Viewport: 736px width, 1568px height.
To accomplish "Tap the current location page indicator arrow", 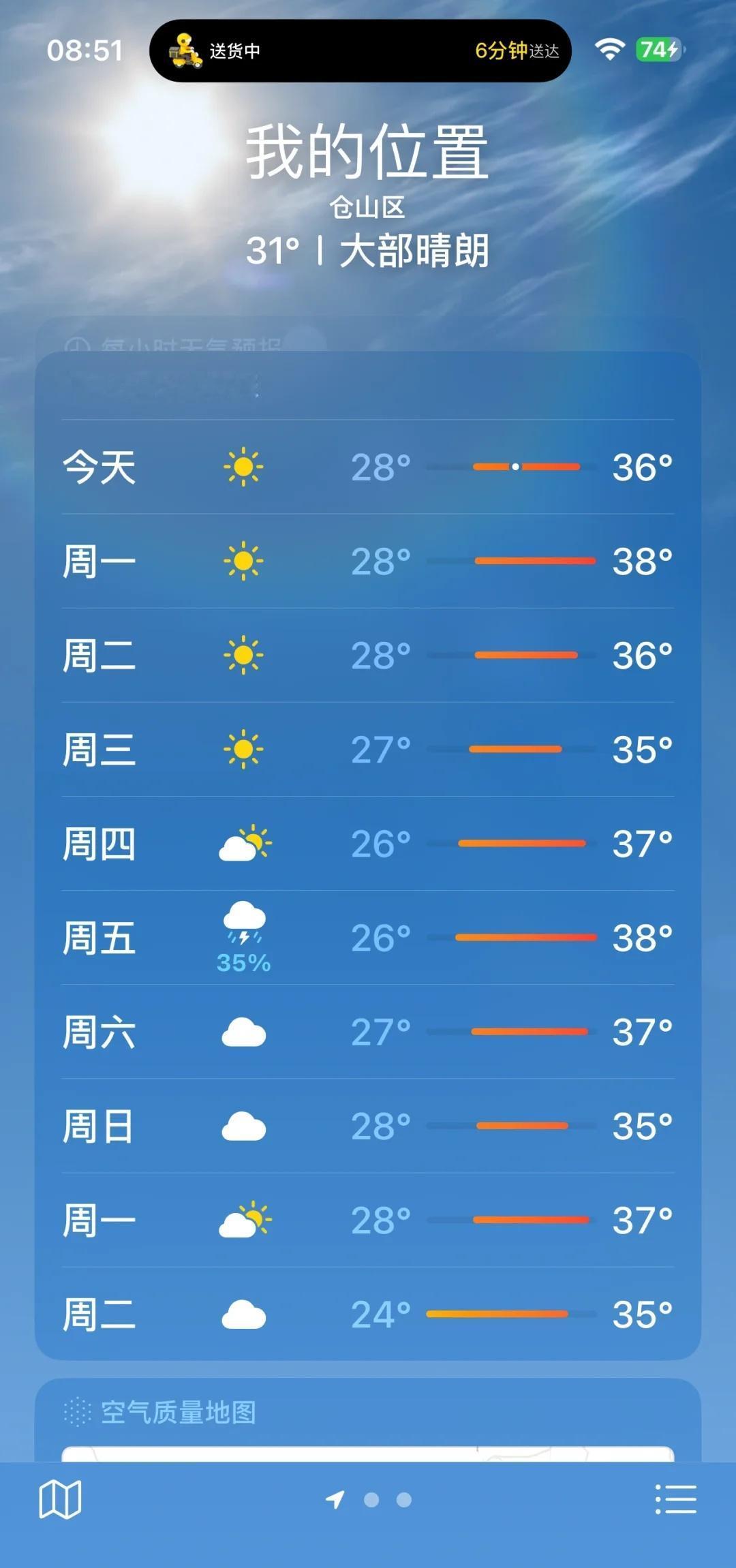I will tap(335, 1499).
